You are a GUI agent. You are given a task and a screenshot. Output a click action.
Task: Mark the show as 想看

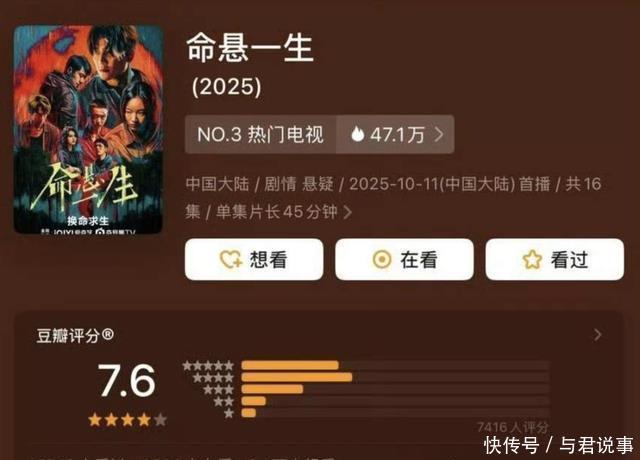pyautogui.click(x=254, y=259)
